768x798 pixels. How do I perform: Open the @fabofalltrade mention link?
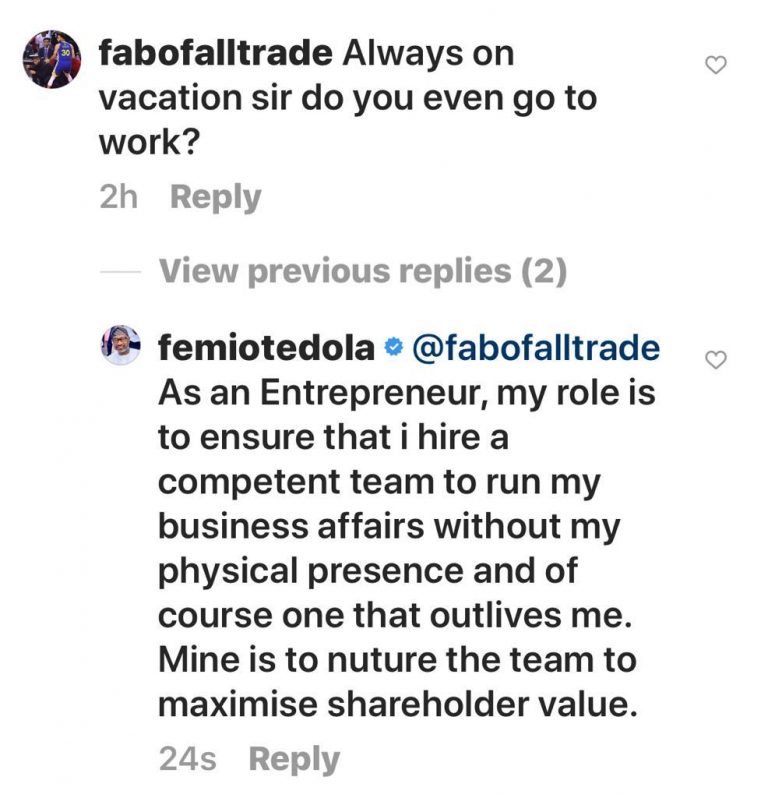535,348
